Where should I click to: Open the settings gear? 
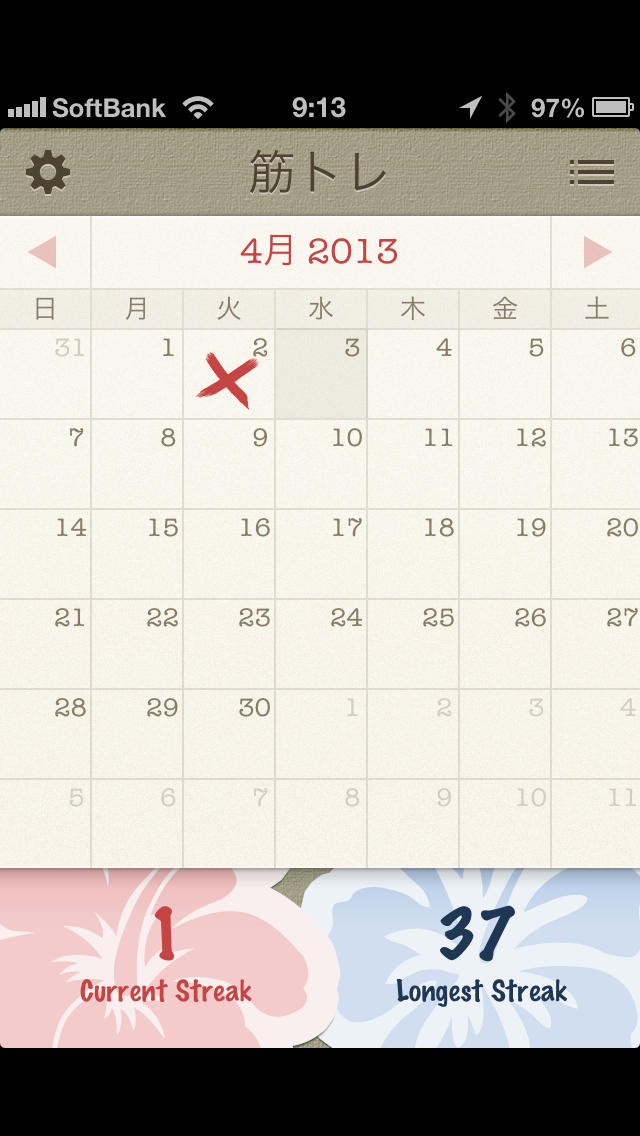48,173
